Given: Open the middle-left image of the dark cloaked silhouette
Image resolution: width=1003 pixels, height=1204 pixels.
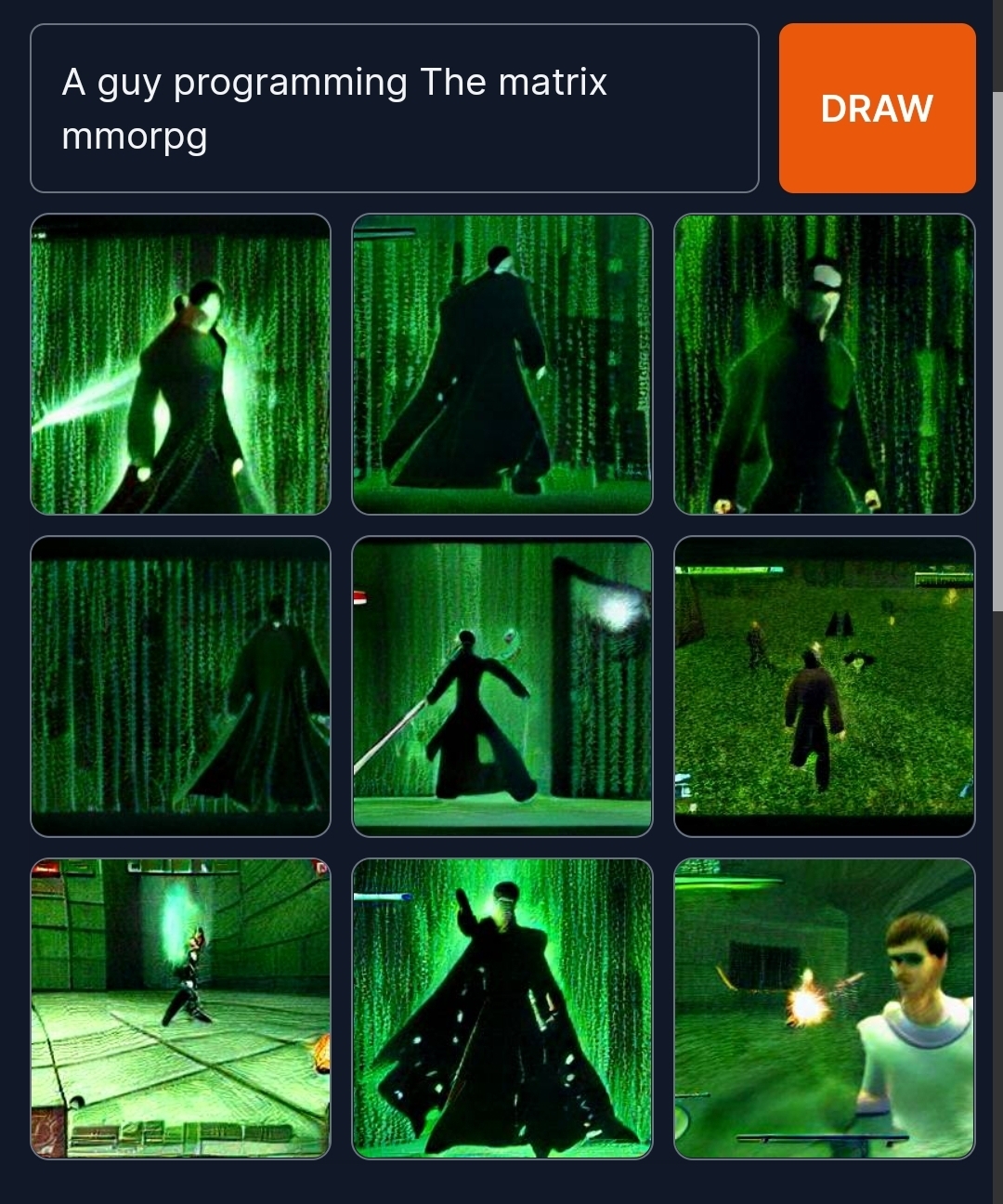Looking at the screenshot, I should click(180, 687).
